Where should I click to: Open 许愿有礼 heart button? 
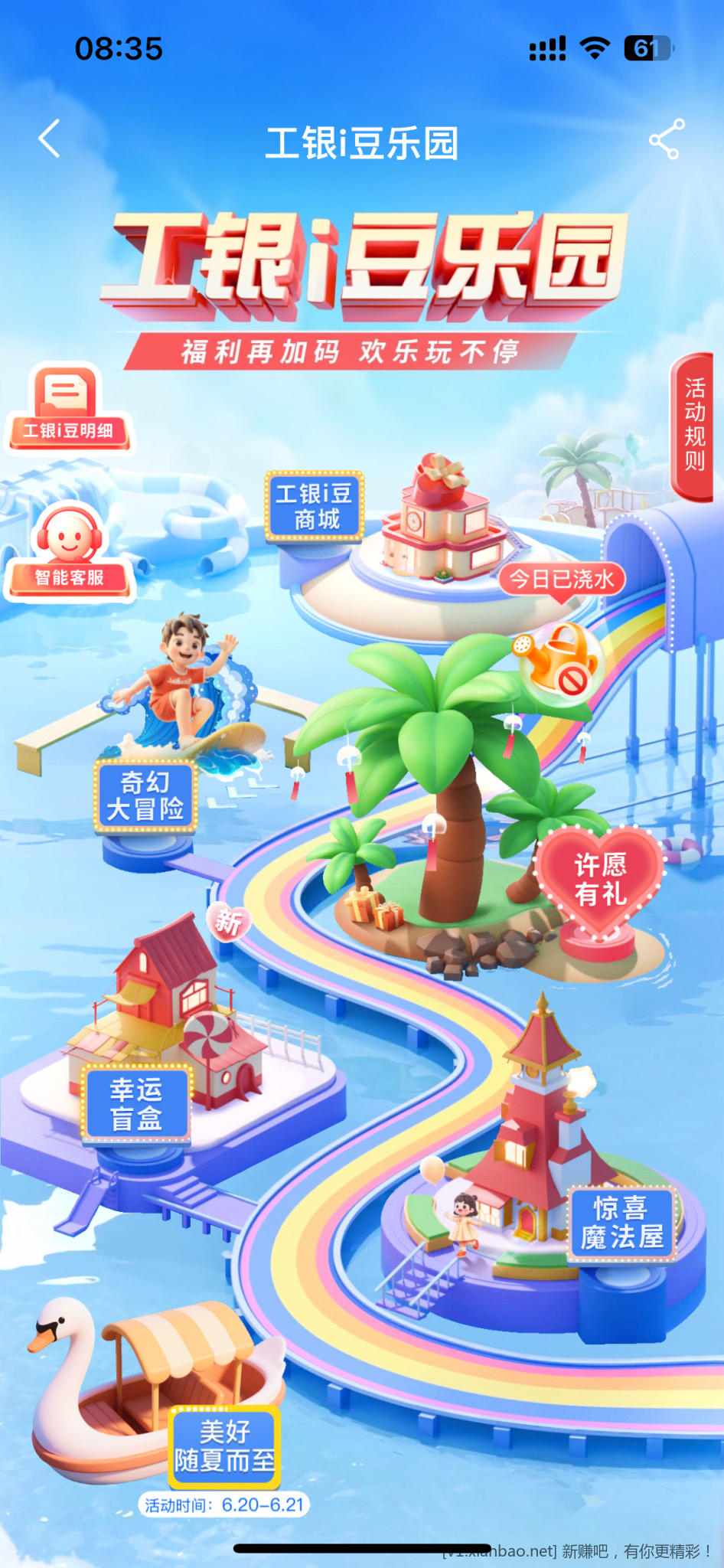pyautogui.click(x=600, y=880)
